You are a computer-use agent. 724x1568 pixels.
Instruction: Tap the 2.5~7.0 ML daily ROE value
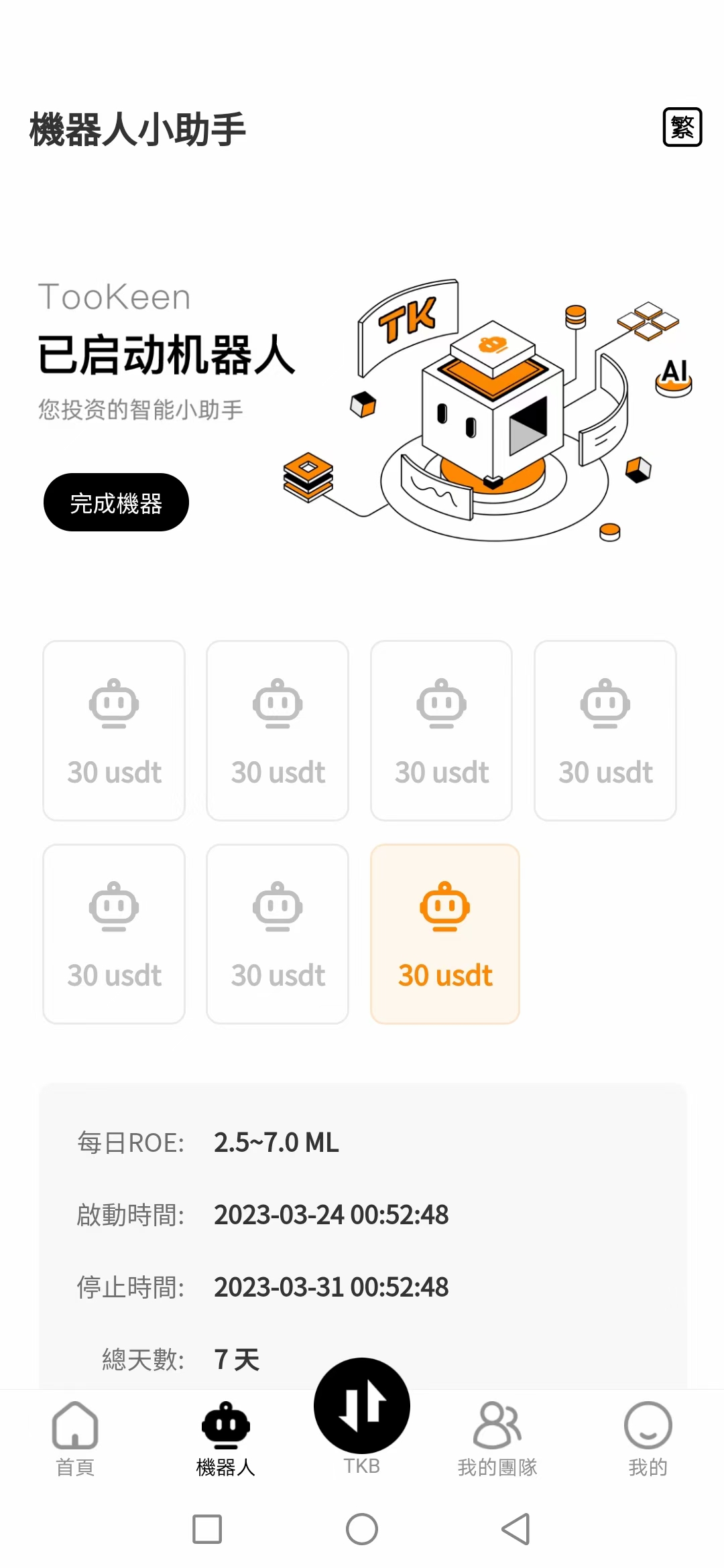(276, 1143)
